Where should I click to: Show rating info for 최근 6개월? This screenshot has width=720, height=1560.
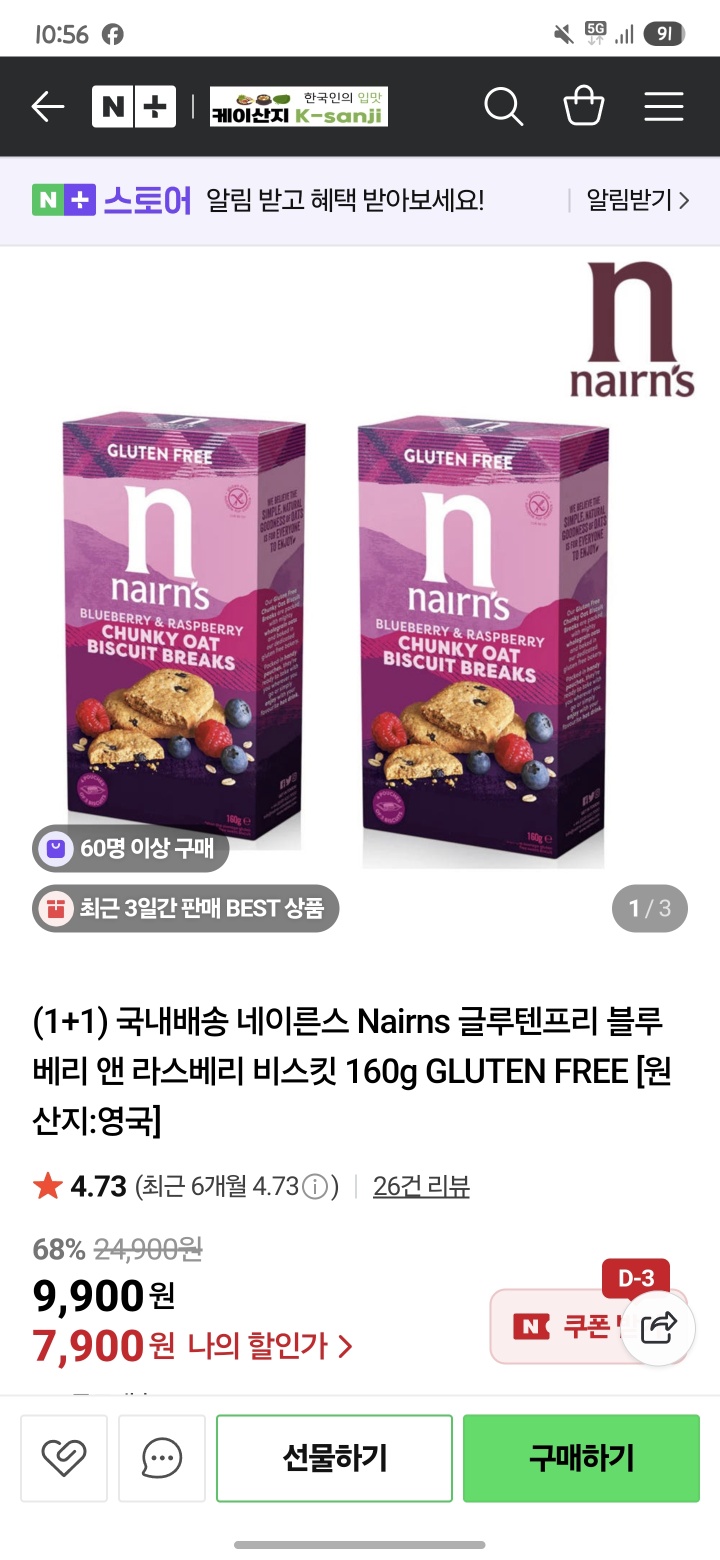tap(315, 1187)
